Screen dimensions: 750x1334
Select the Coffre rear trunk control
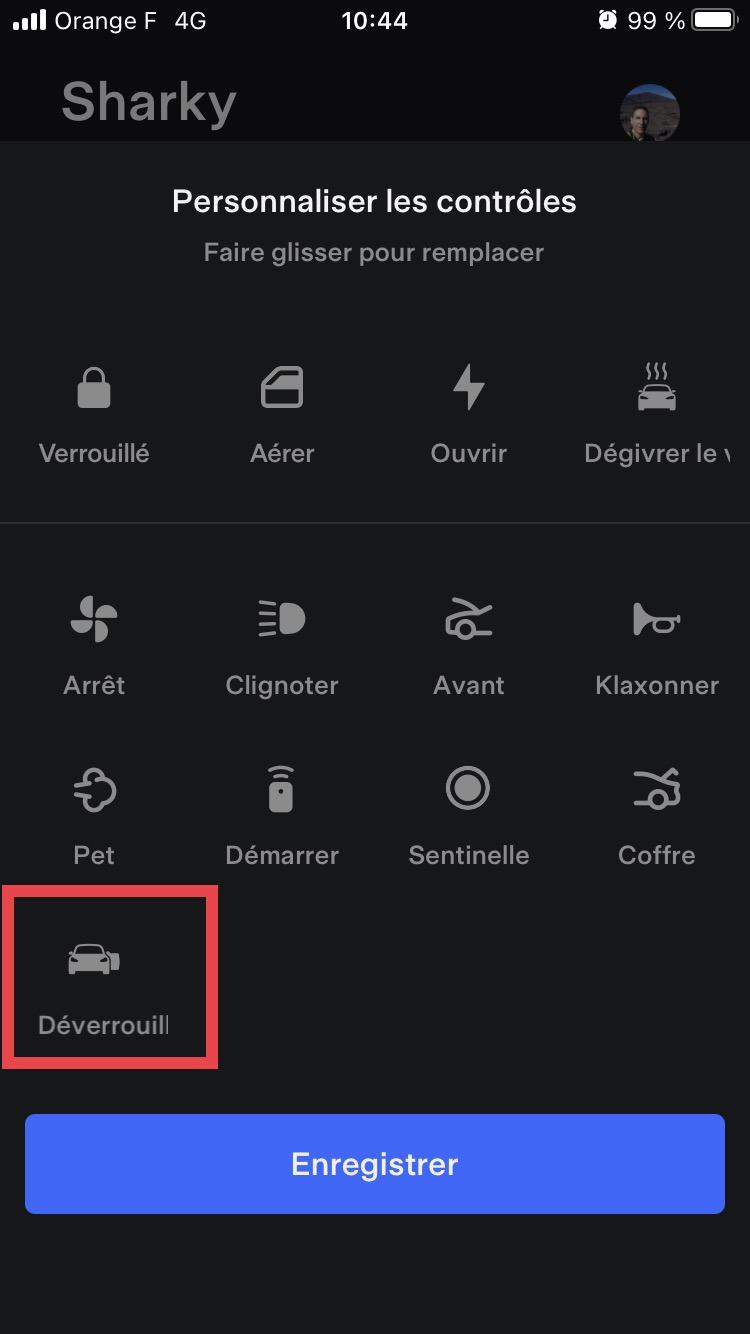(656, 817)
